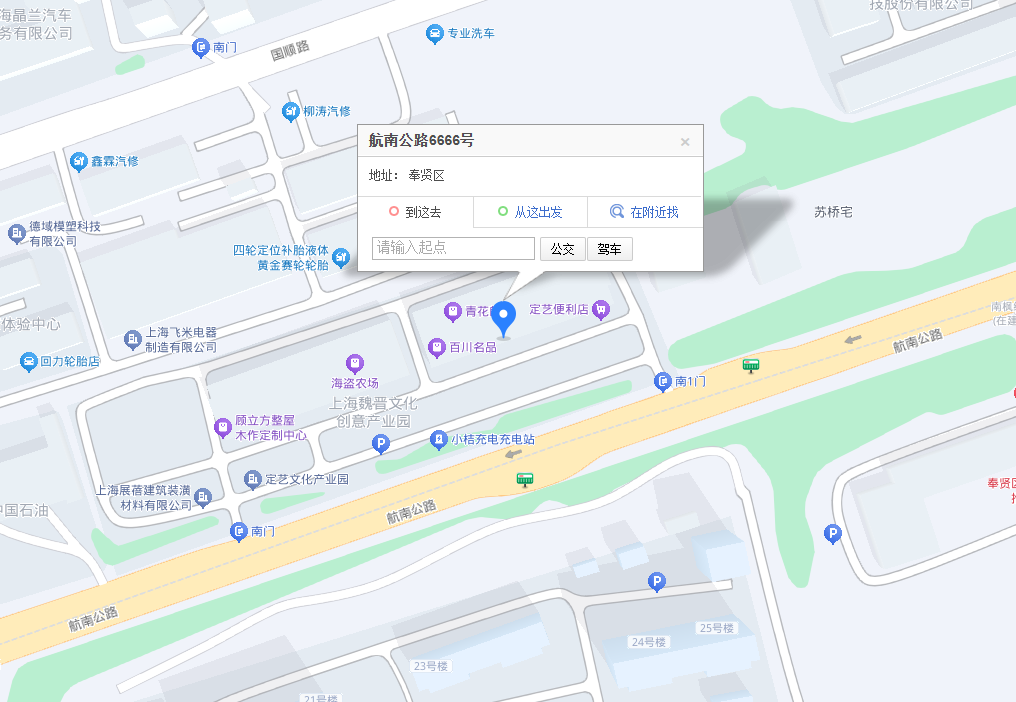This screenshot has width=1016, height=702.
Task: Focus the 请输入起点 input field
Action: click(453, 248)
